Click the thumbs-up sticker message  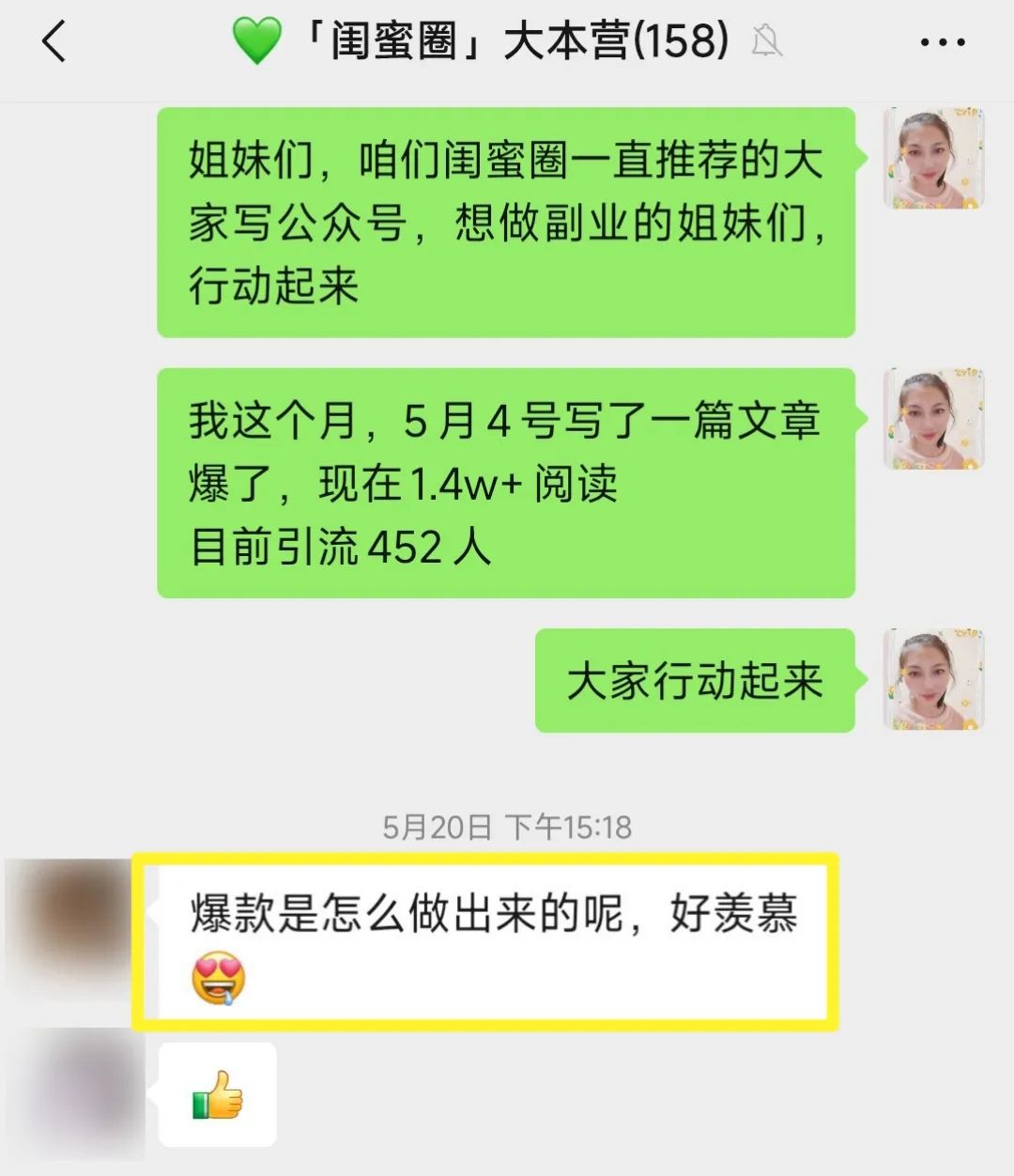(x=218, y=1097)
